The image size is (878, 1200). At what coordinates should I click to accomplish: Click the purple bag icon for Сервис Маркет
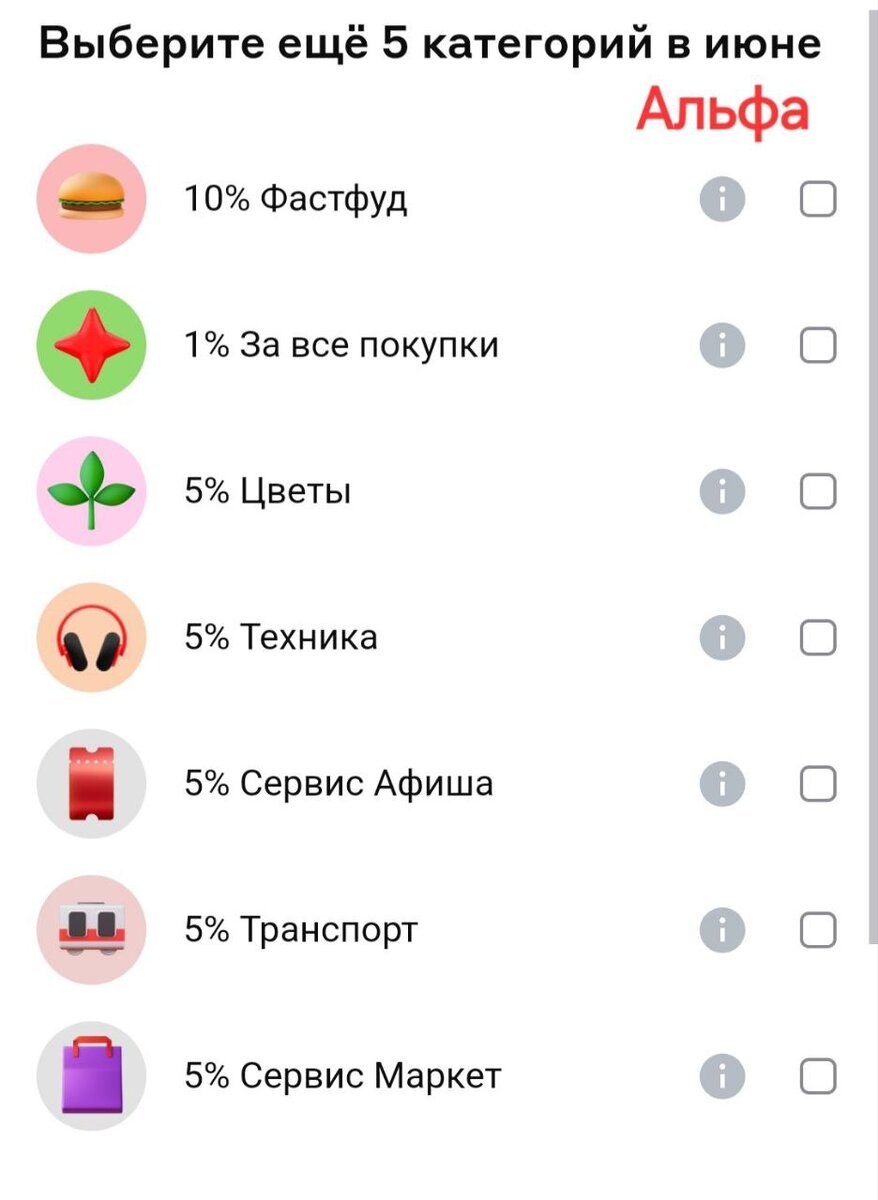point(91,1075)
